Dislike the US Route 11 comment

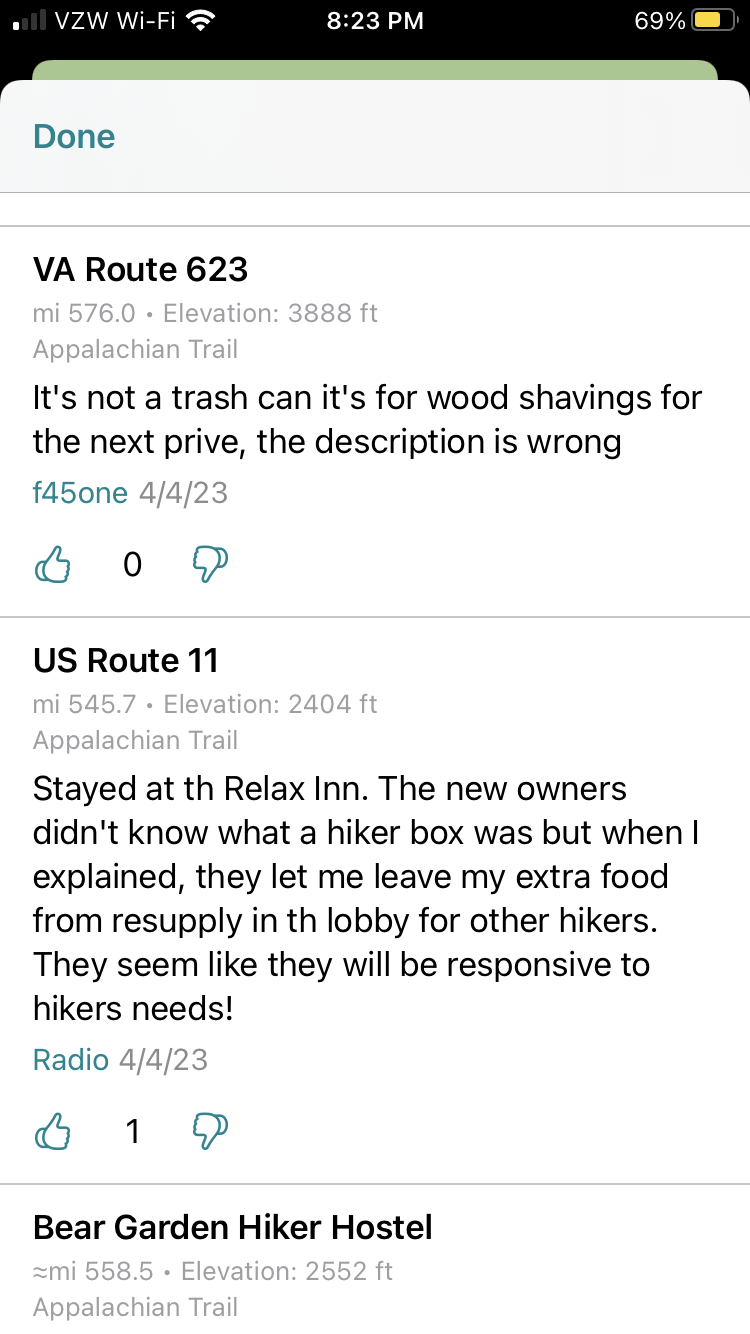click(210, 1131)
